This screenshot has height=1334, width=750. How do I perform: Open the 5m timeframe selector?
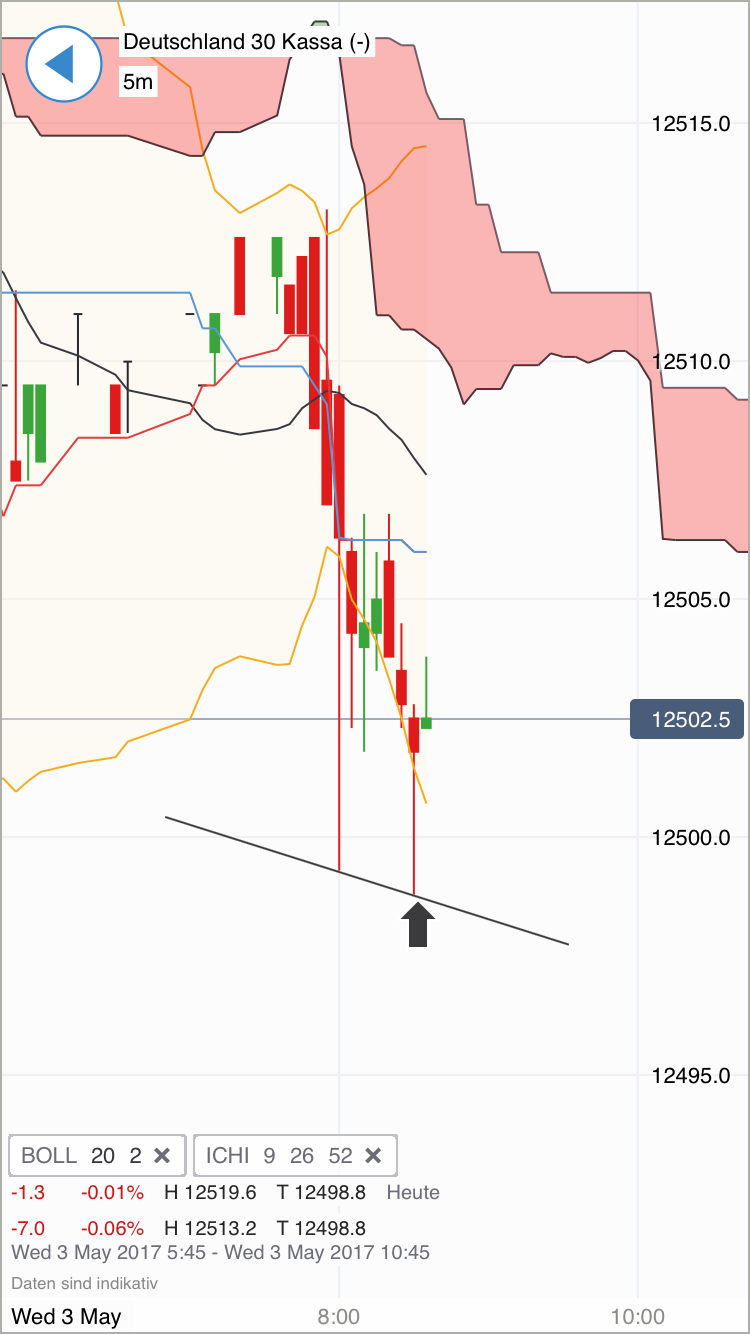[138, 82]
